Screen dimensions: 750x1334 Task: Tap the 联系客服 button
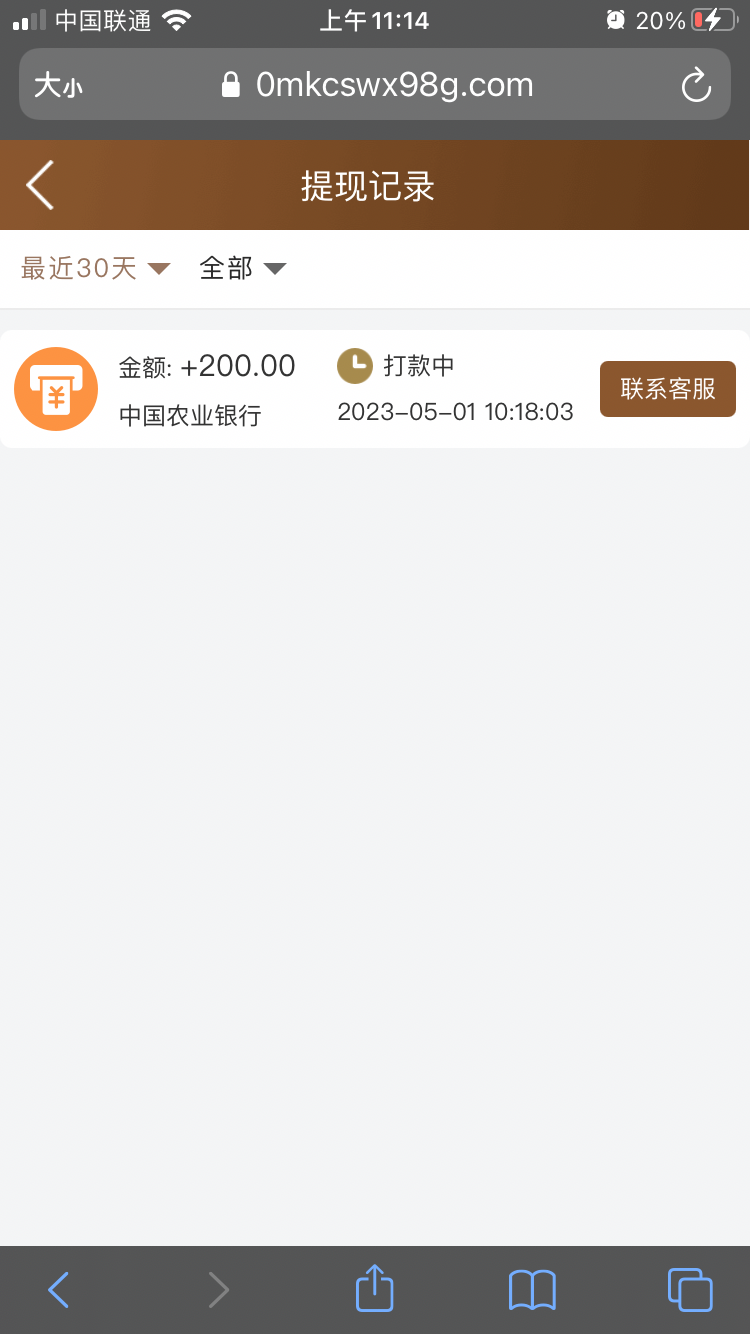[667, 389]
